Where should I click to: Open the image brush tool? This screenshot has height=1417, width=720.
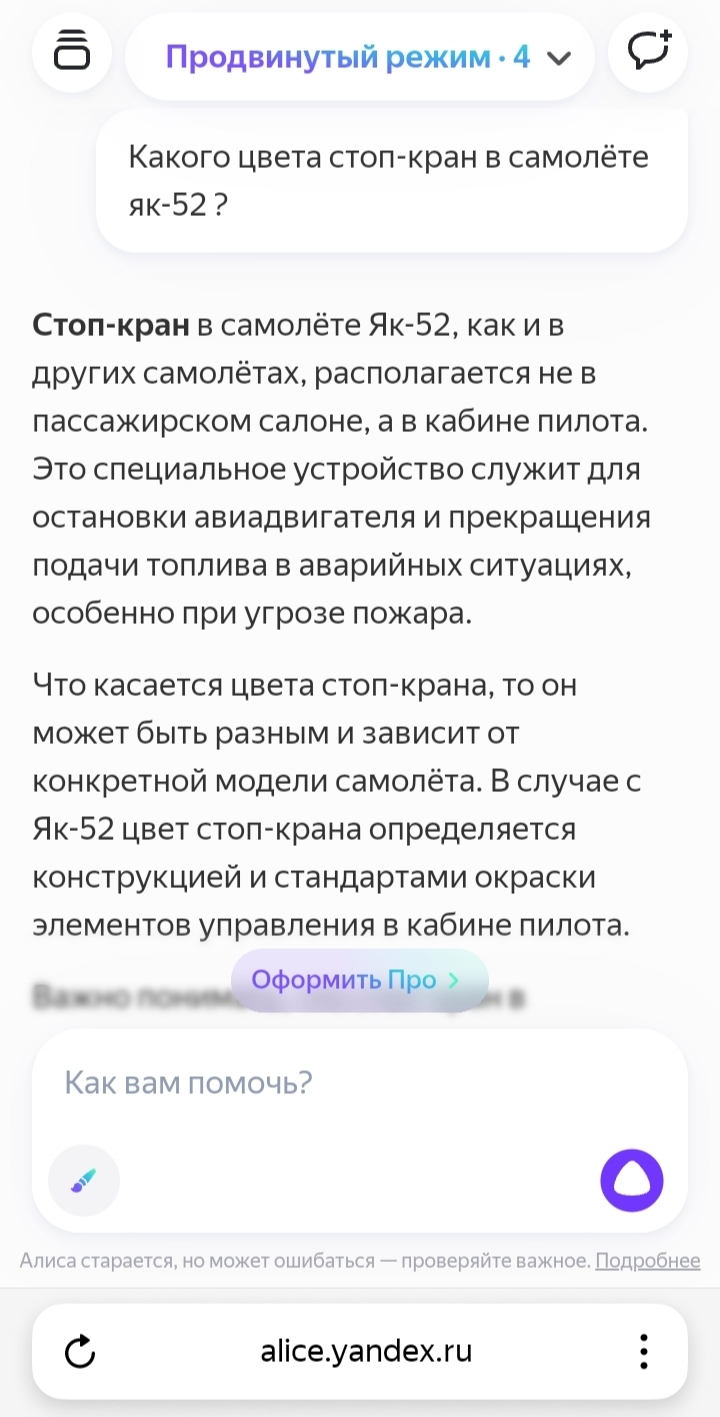(84, 1181)
